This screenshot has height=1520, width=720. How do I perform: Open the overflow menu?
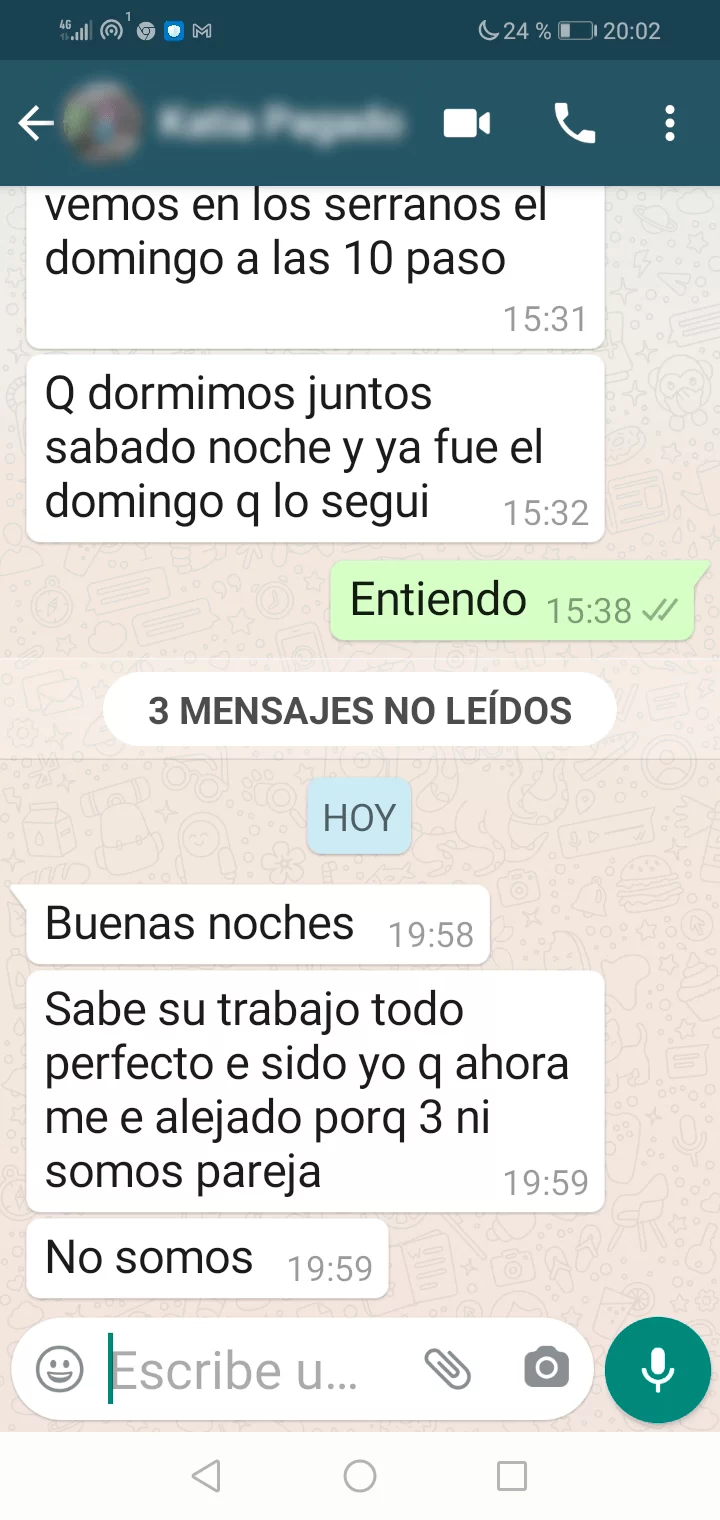click(669, 124)
